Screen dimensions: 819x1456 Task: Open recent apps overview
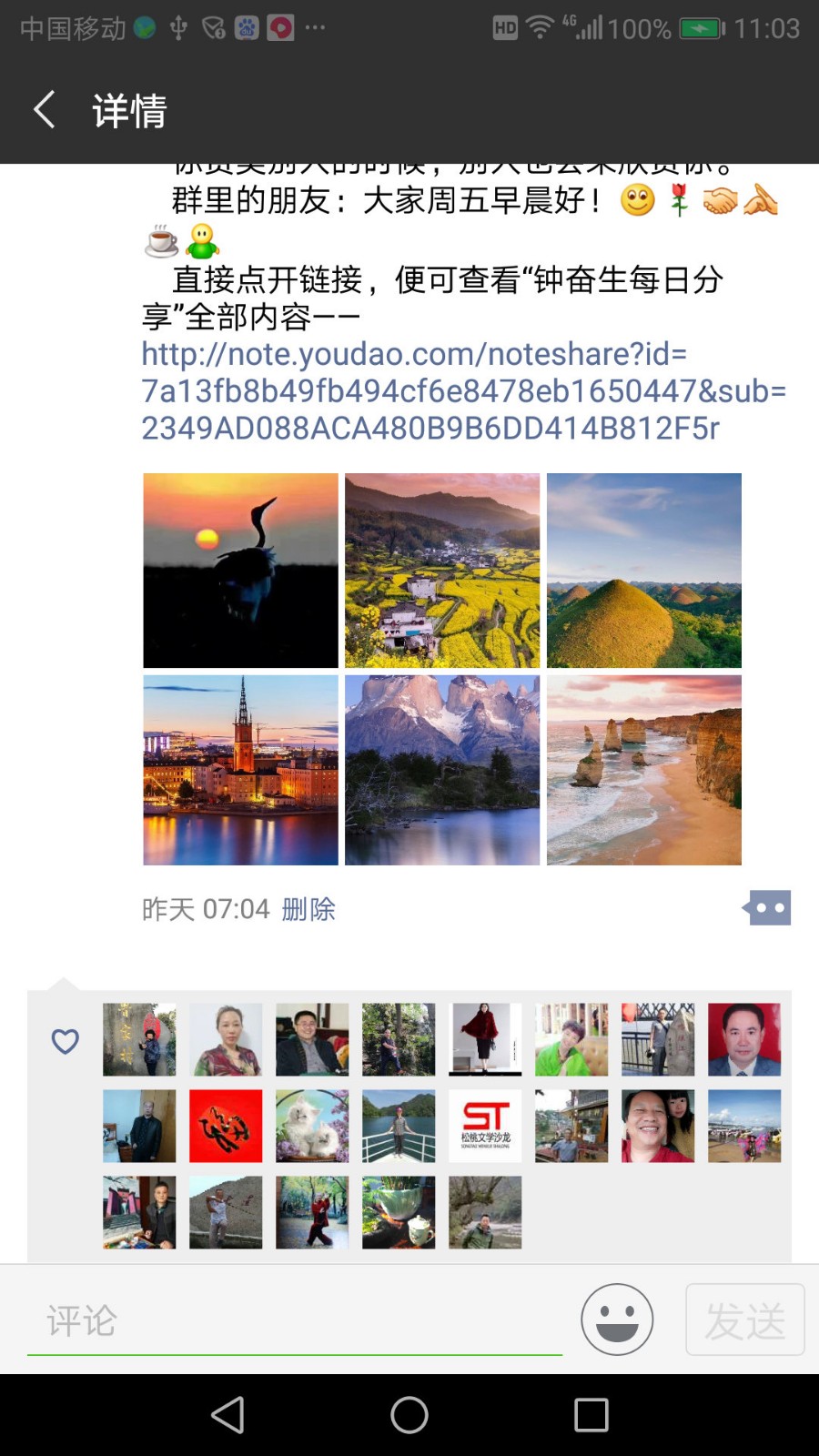pyautogui.click(x=591, y=1415)
